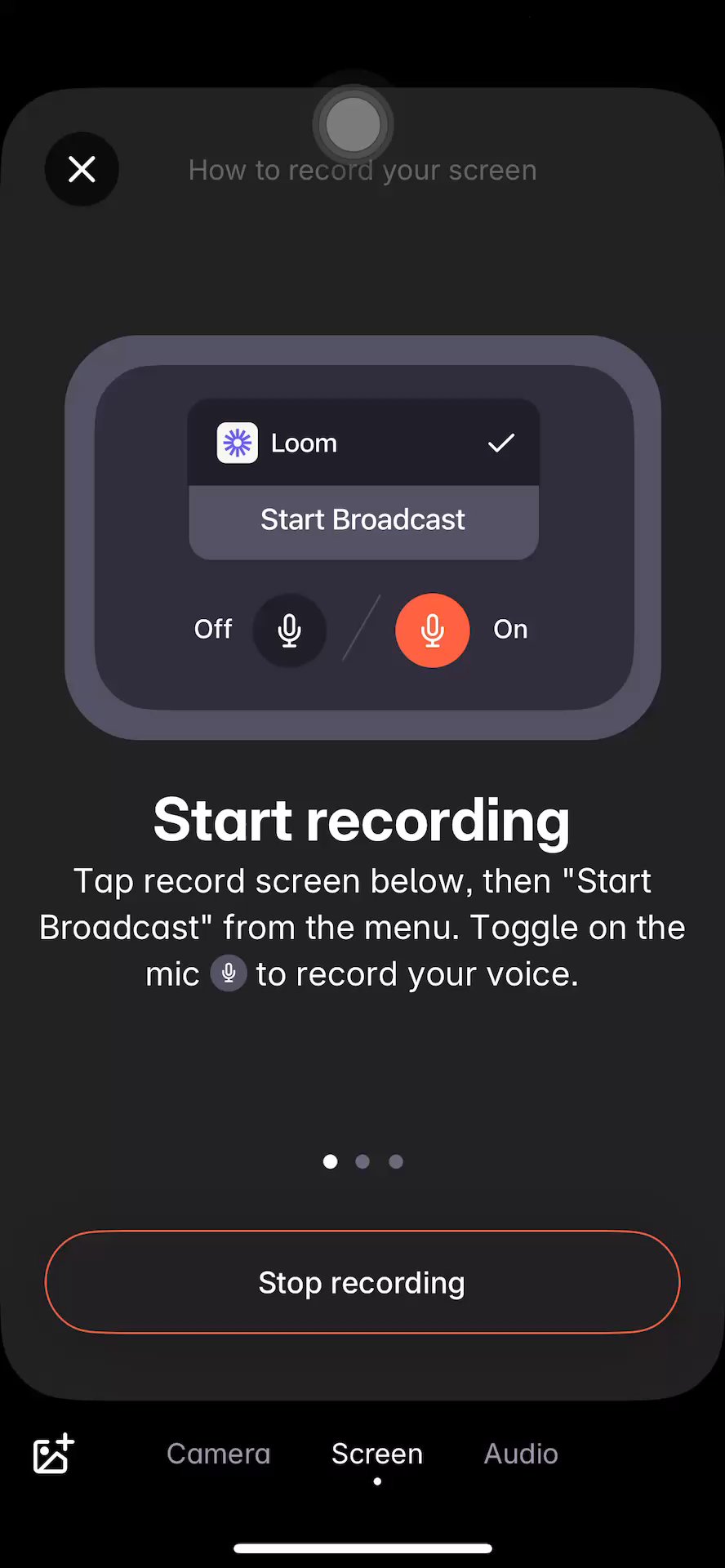Close the how-to-record instructions
Screen dimensions: 725x1568
point(82,169)
